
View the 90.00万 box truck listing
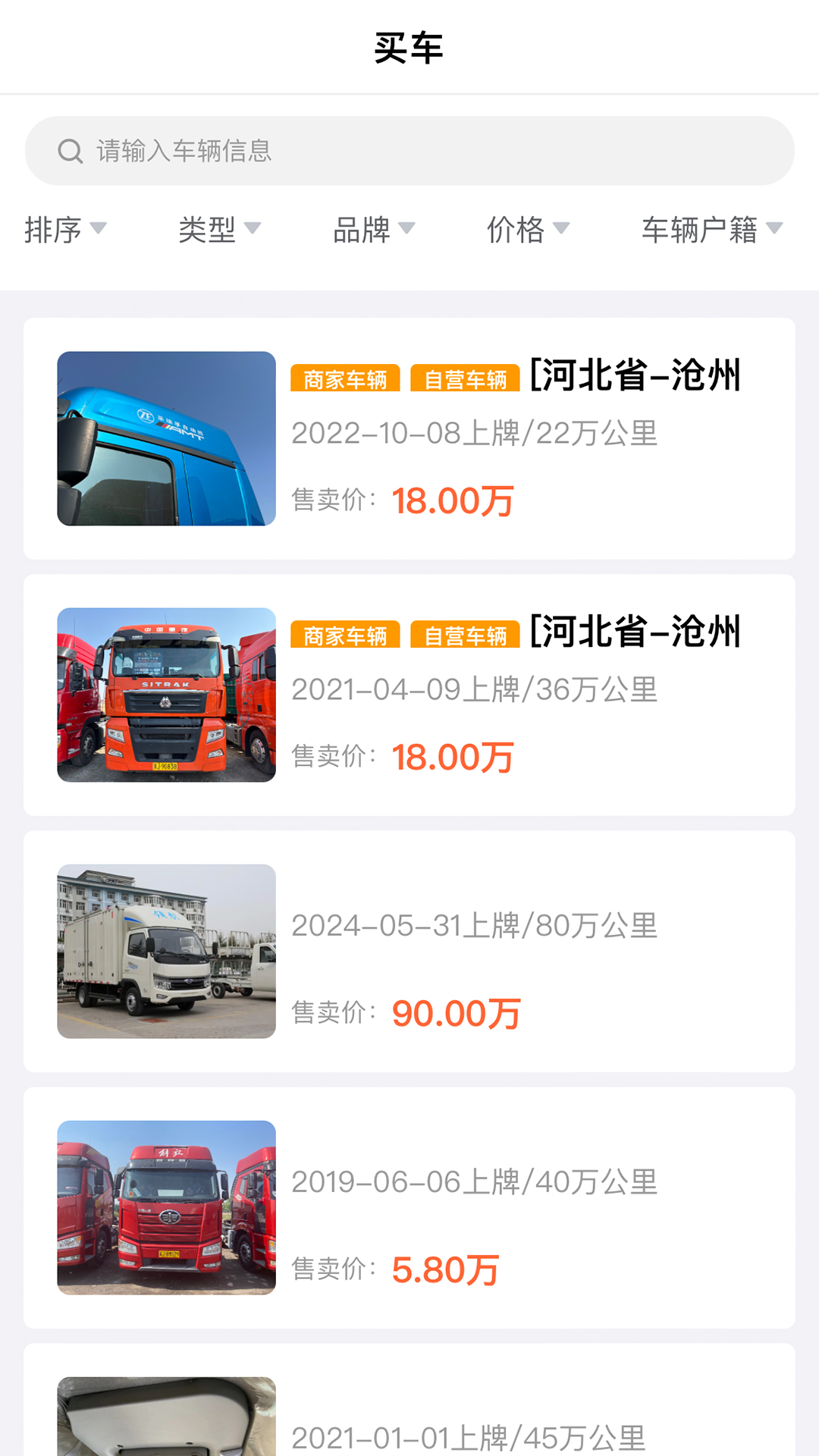pos(409,951)
